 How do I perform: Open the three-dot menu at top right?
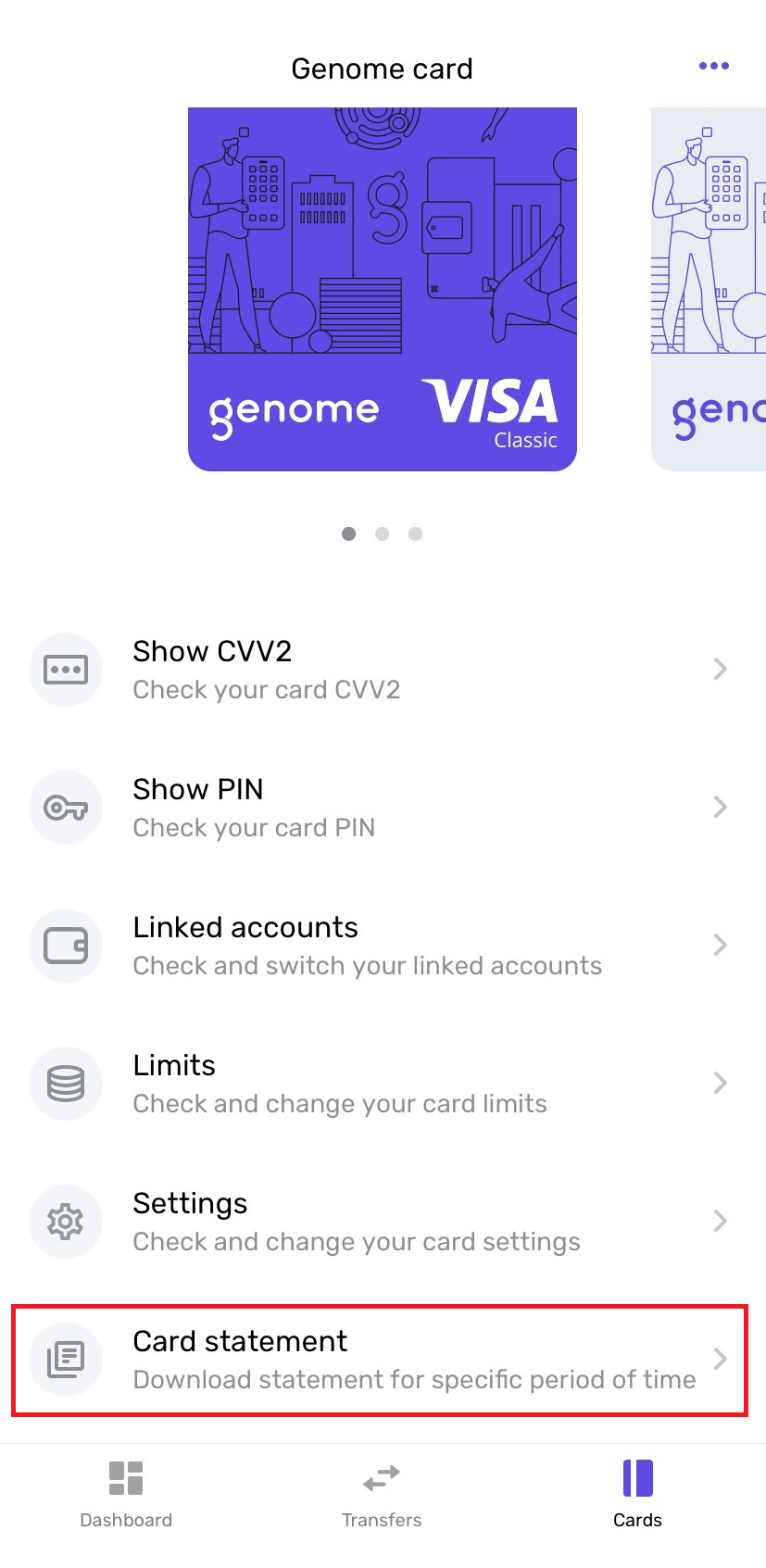(713, 66)
